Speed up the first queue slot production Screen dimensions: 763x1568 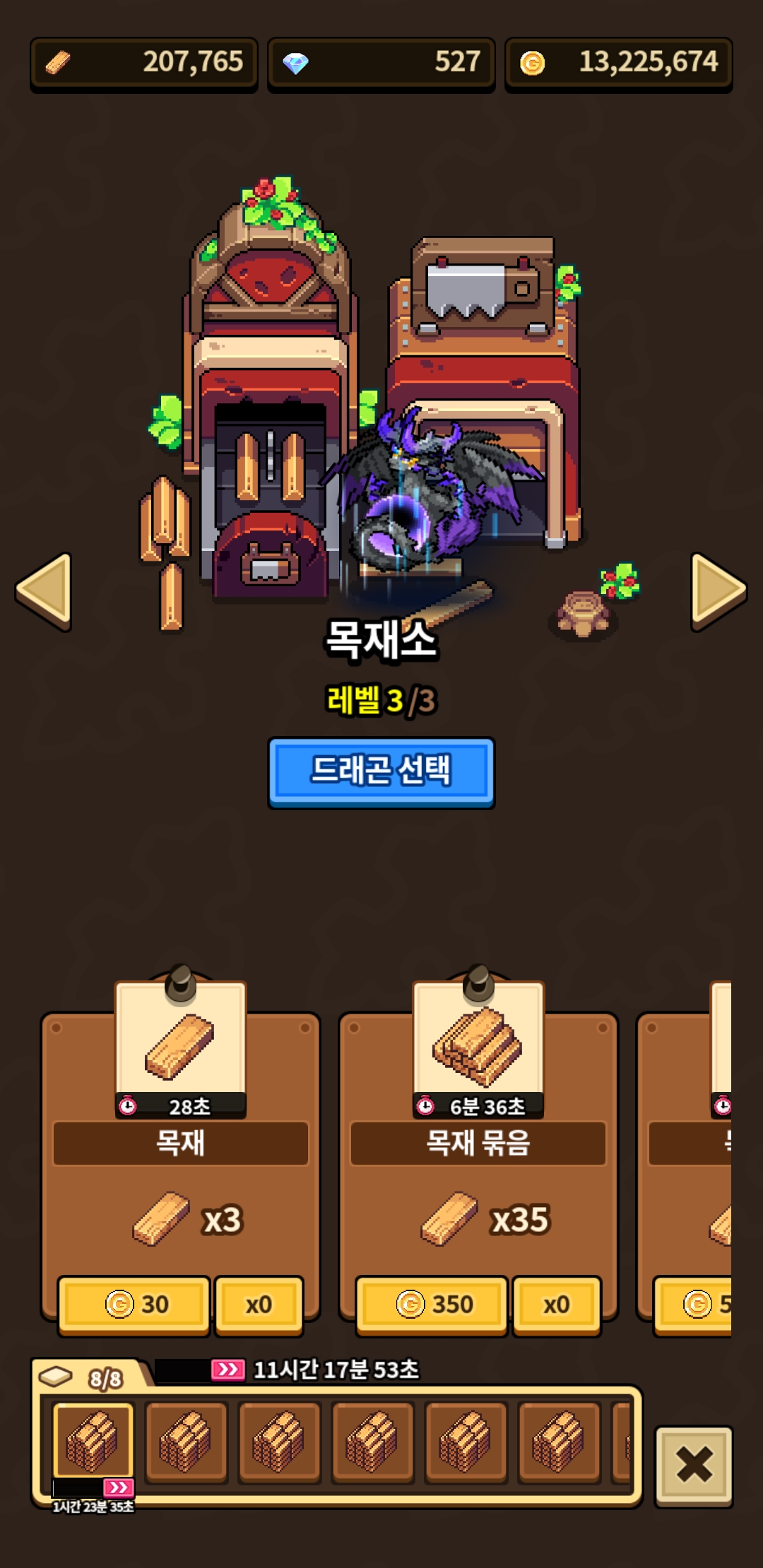[118, 1487]
